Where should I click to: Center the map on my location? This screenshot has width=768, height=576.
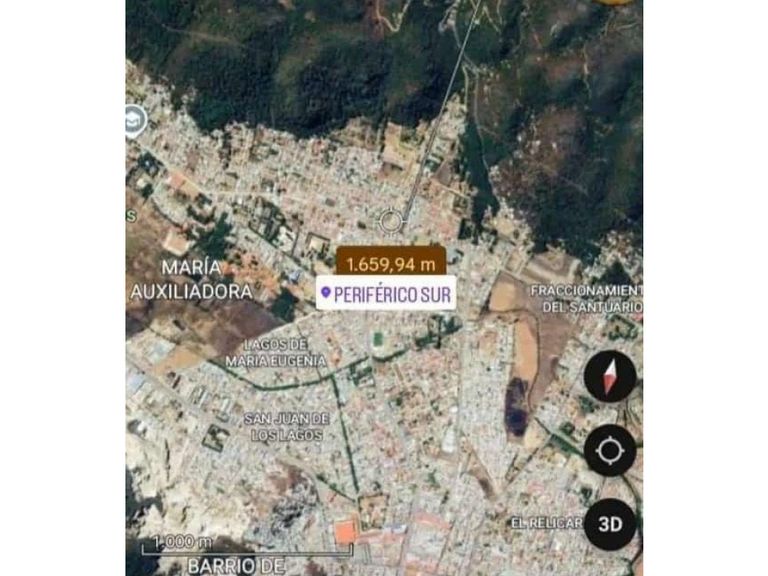(x=610, y=450)
